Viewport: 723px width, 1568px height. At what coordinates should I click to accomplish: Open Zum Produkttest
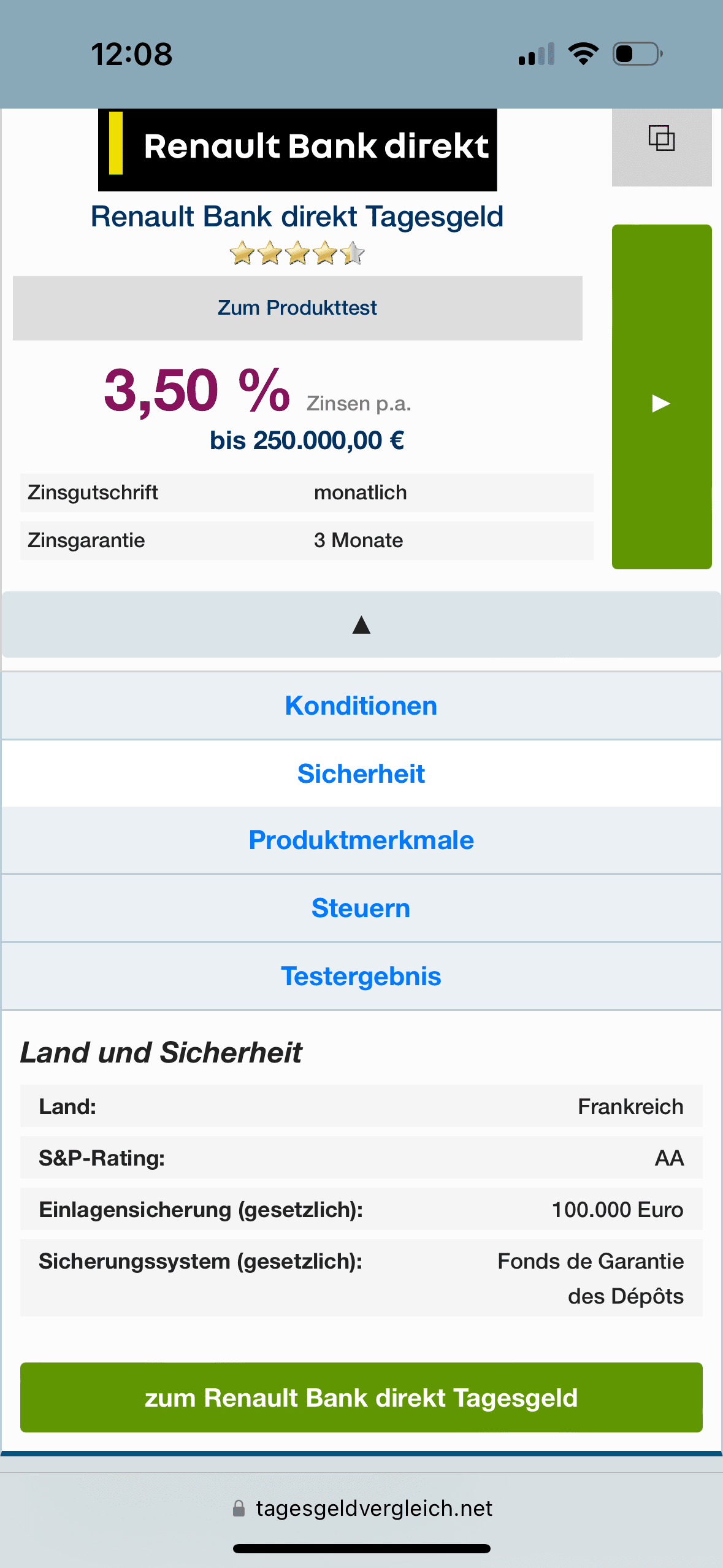pos(297,308)
